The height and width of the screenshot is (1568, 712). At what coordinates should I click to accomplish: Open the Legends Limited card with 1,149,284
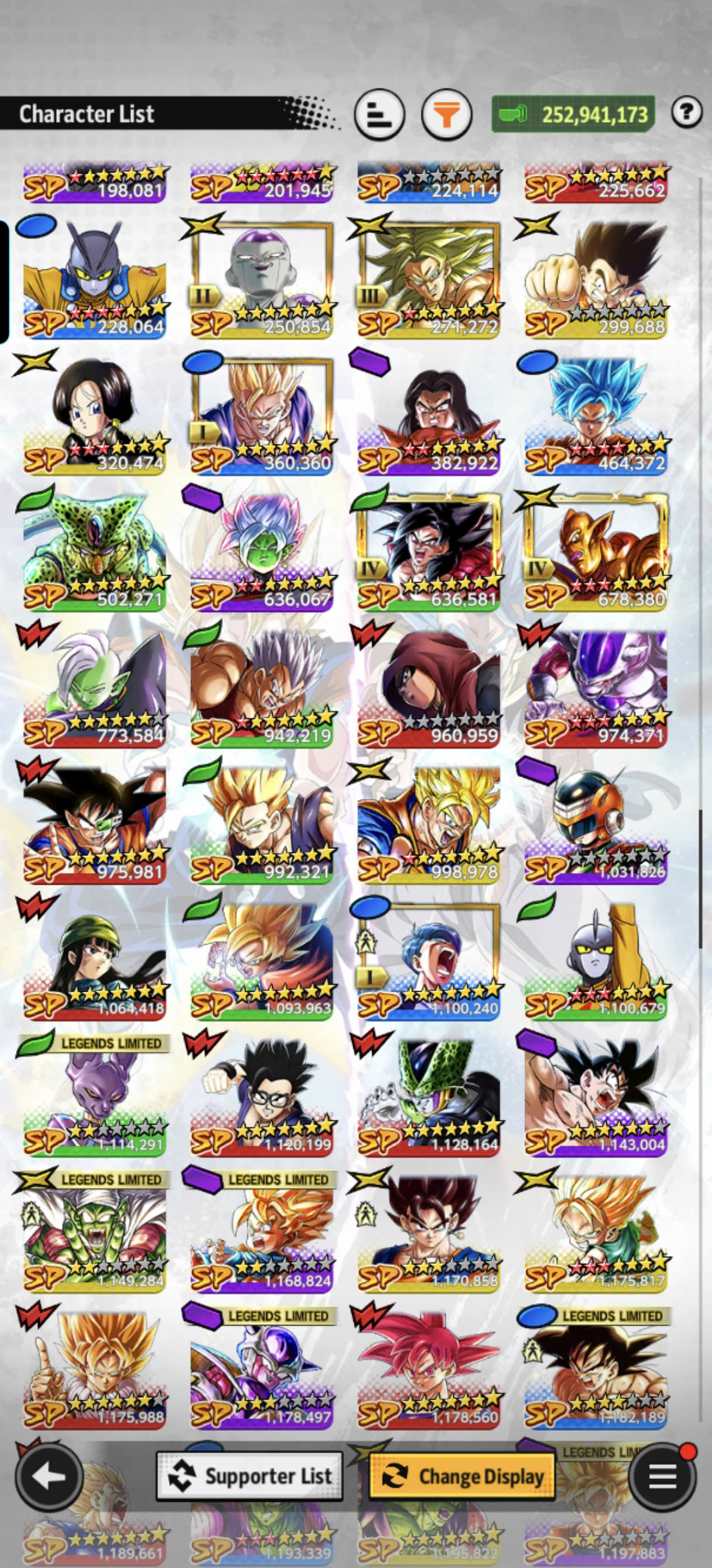point(95,1234)
